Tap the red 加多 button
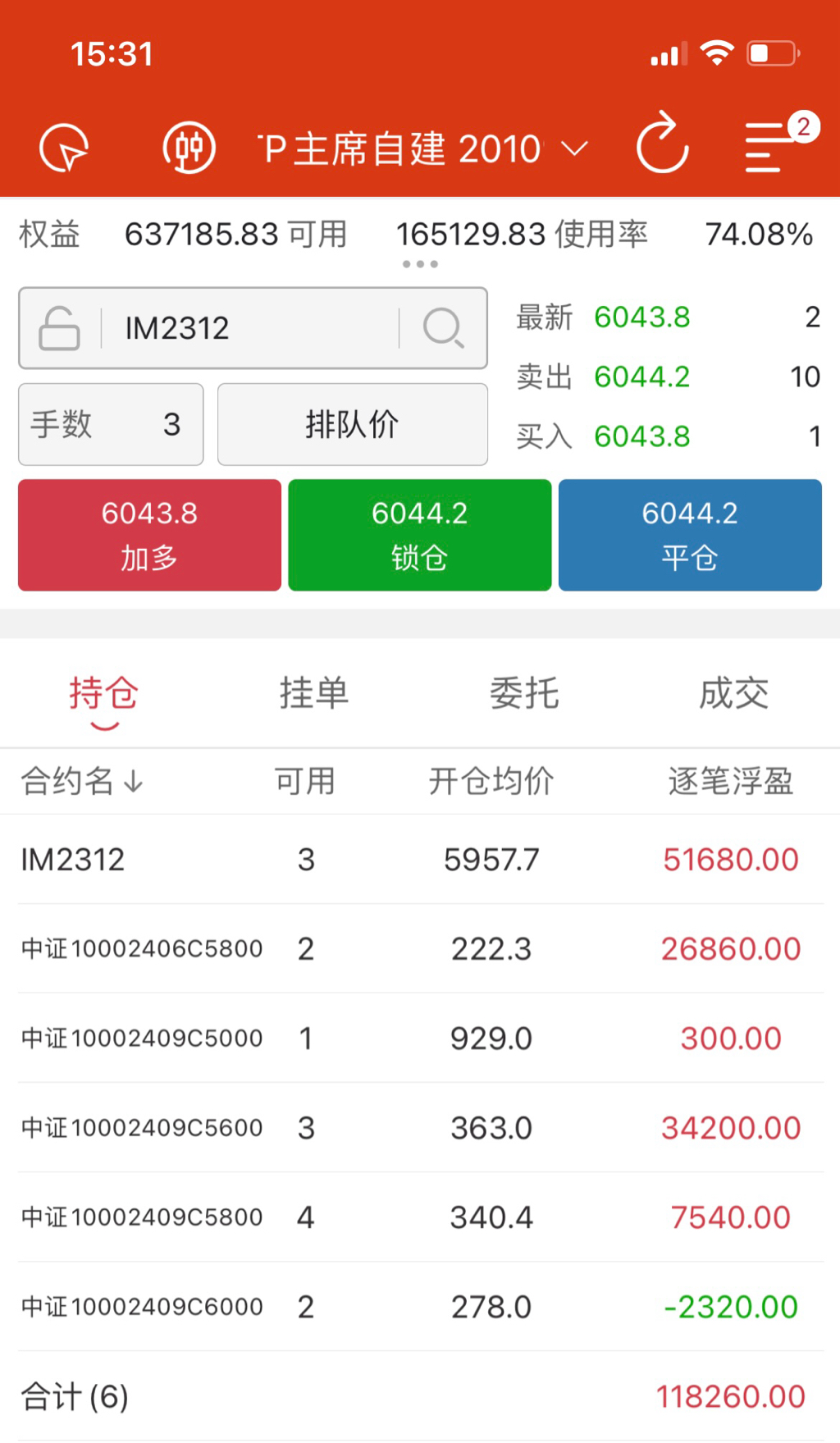Image resolution: width=840 pixels, height=1443 pixels. (x=149, y=535)
